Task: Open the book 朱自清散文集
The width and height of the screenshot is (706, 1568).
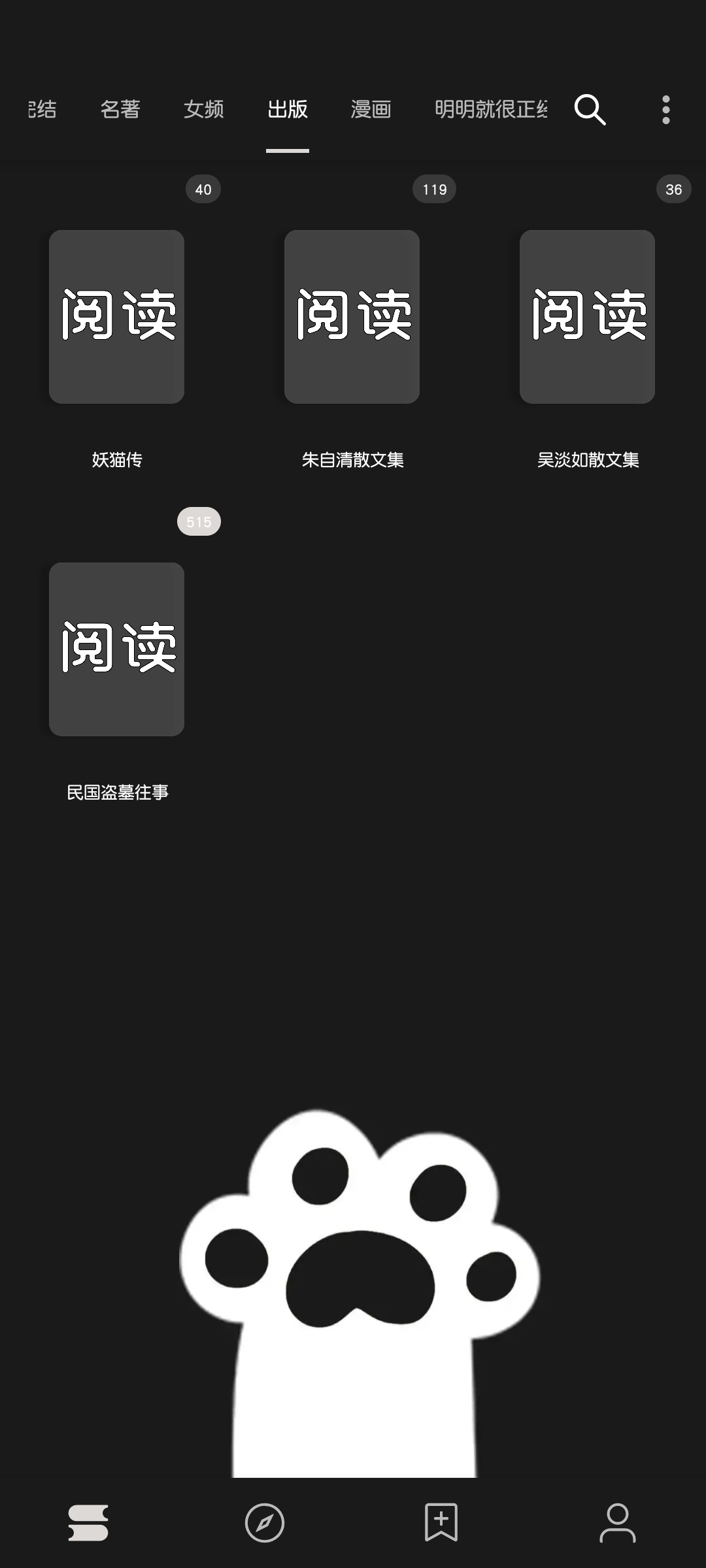Action: tap(352, 317)
